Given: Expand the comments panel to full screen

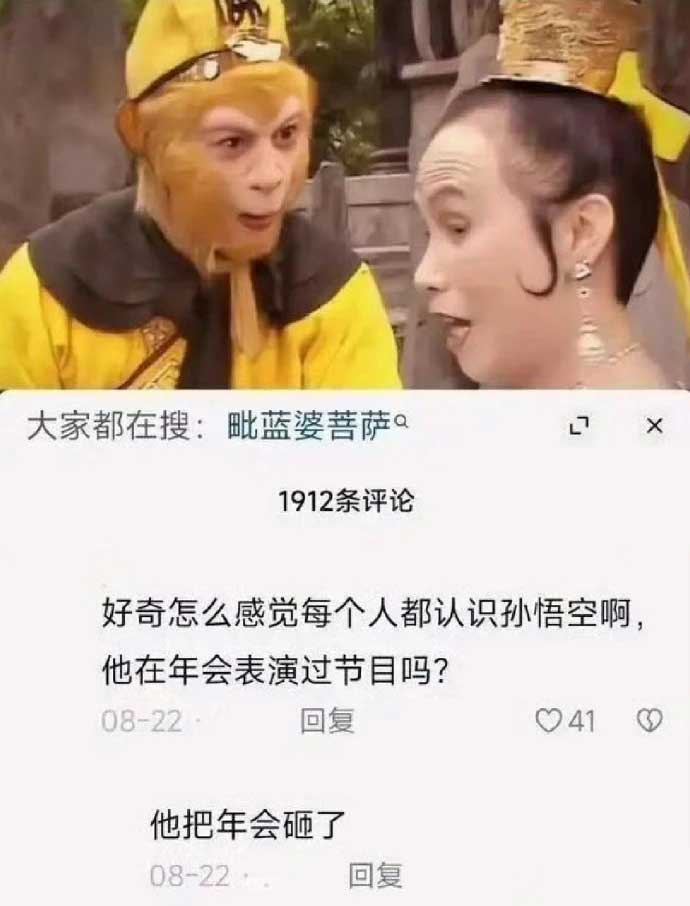Looking at the screenshot, I should click(578, 426).
